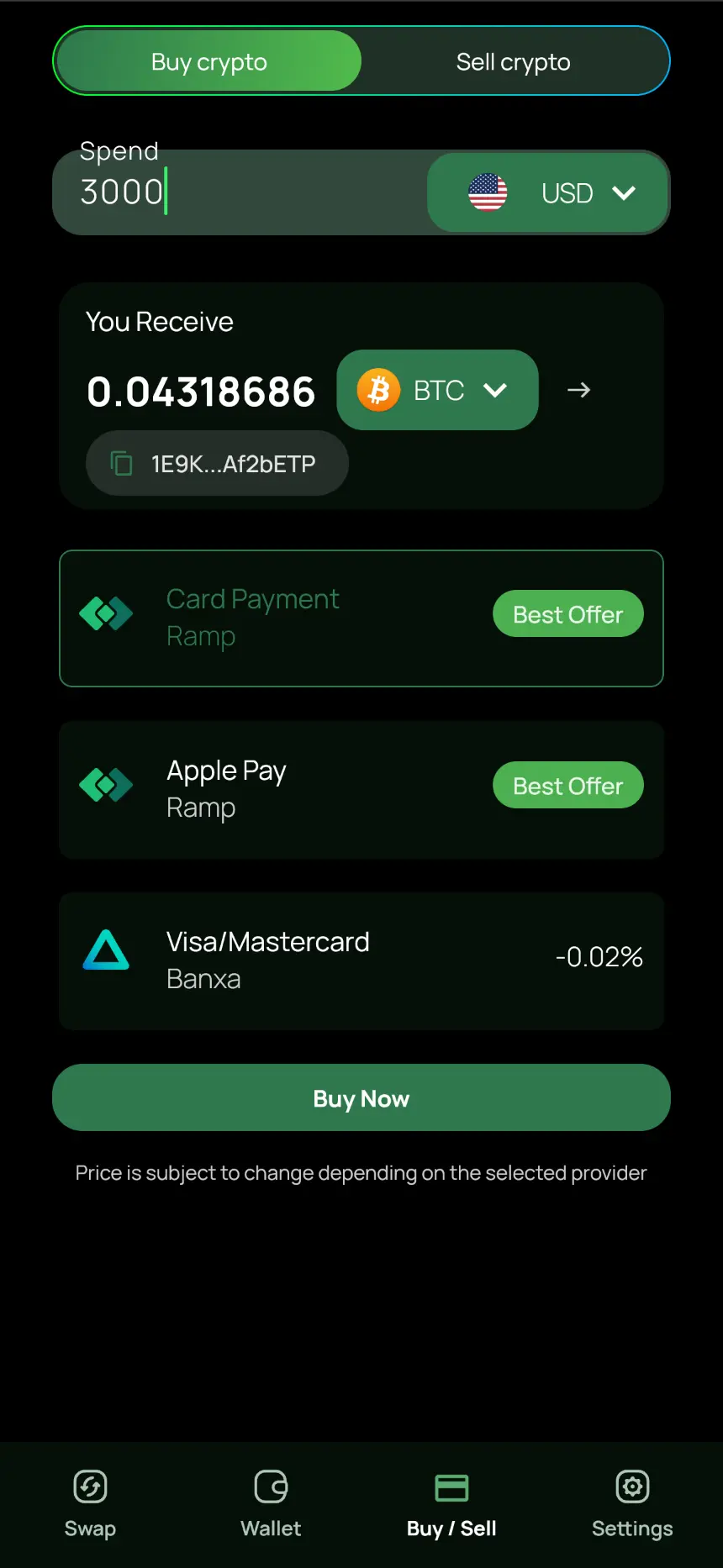Select the Buy crypto tab
723x1568 pixels.
(208, 62)
